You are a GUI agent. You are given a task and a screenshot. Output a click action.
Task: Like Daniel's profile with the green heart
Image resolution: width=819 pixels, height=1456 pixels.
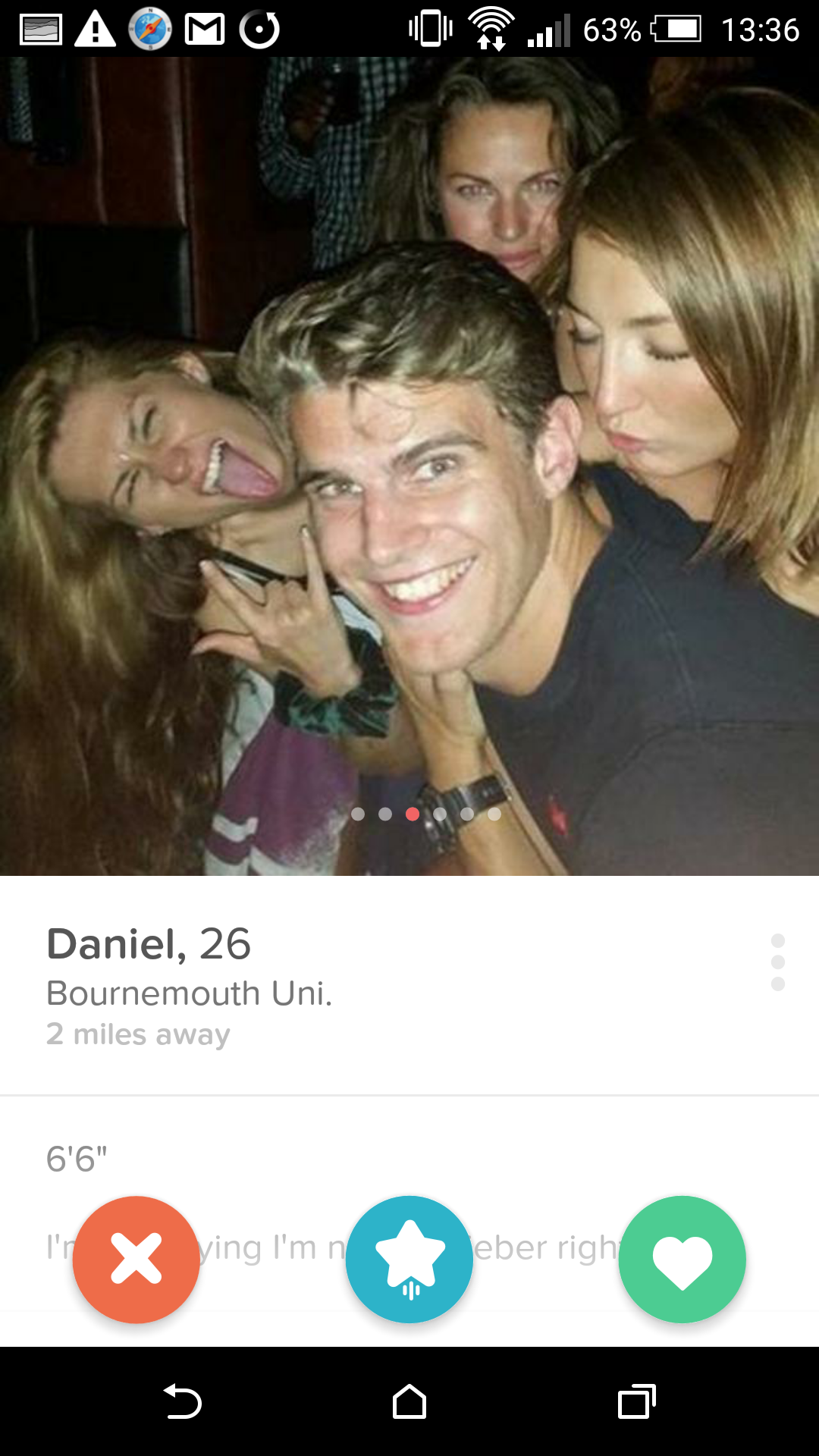point(682,1259)
